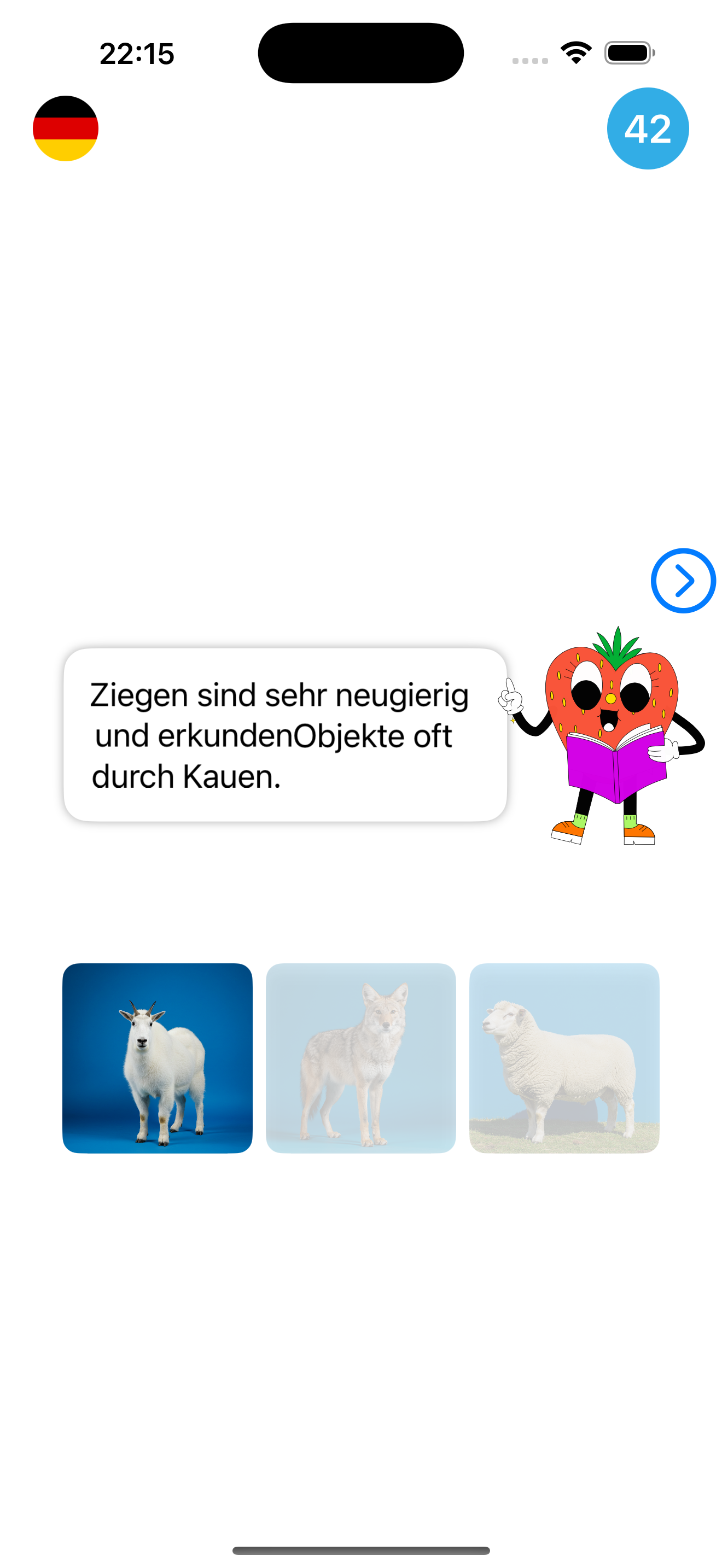Tap the battery indicator in the status bar

[x=628, y=52]
